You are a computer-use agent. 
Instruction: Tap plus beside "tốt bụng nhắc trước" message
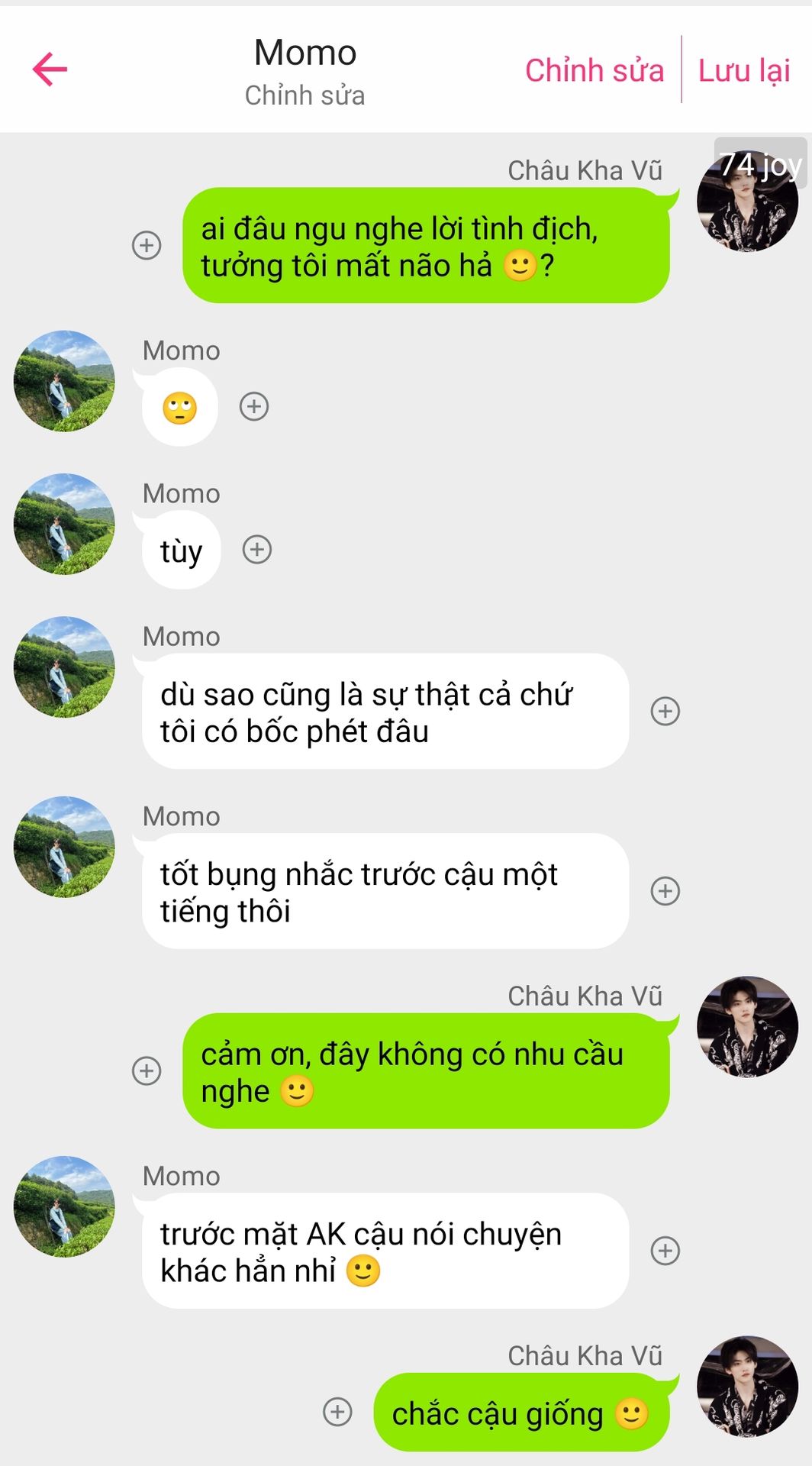(665, 891)
